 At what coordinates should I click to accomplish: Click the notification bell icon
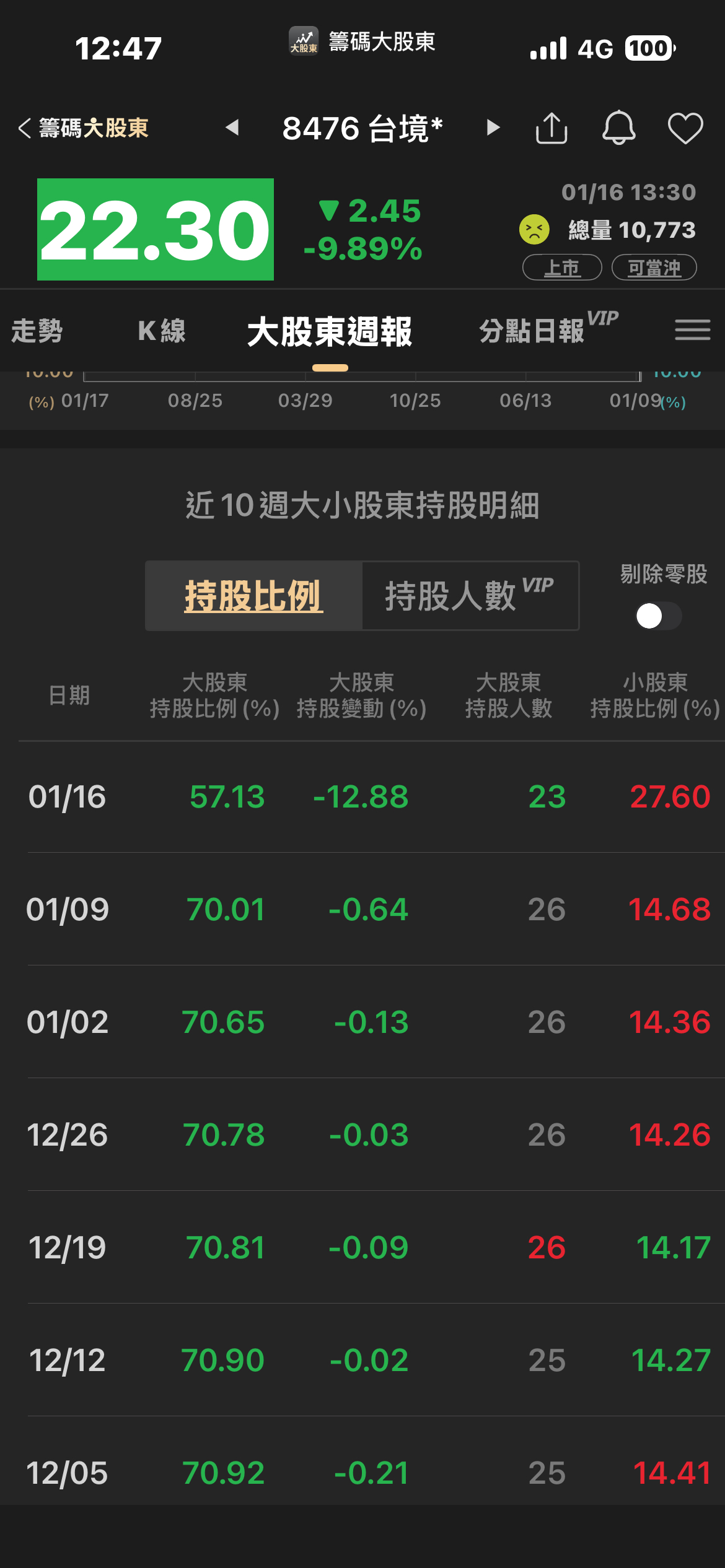pyautogui.click(x=621, y=129)
